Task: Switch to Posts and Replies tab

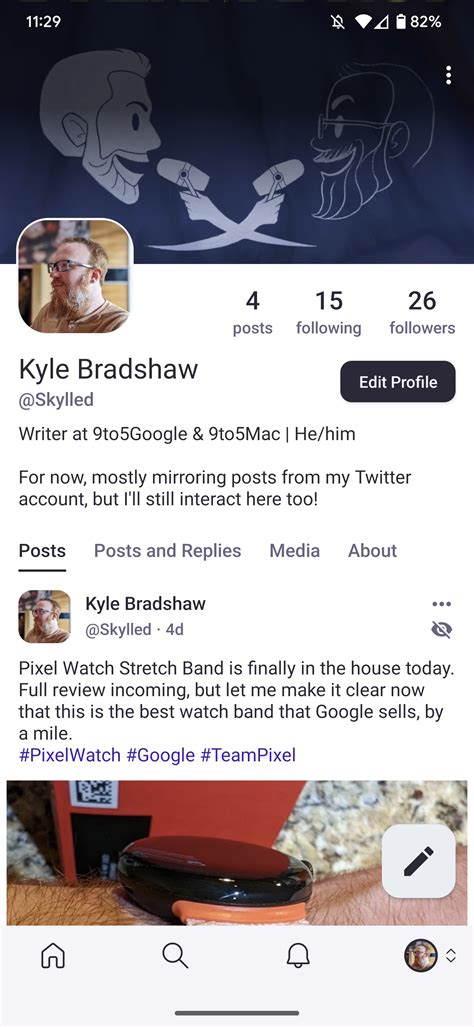Action: pyautogui.click(x=168, y=551)
